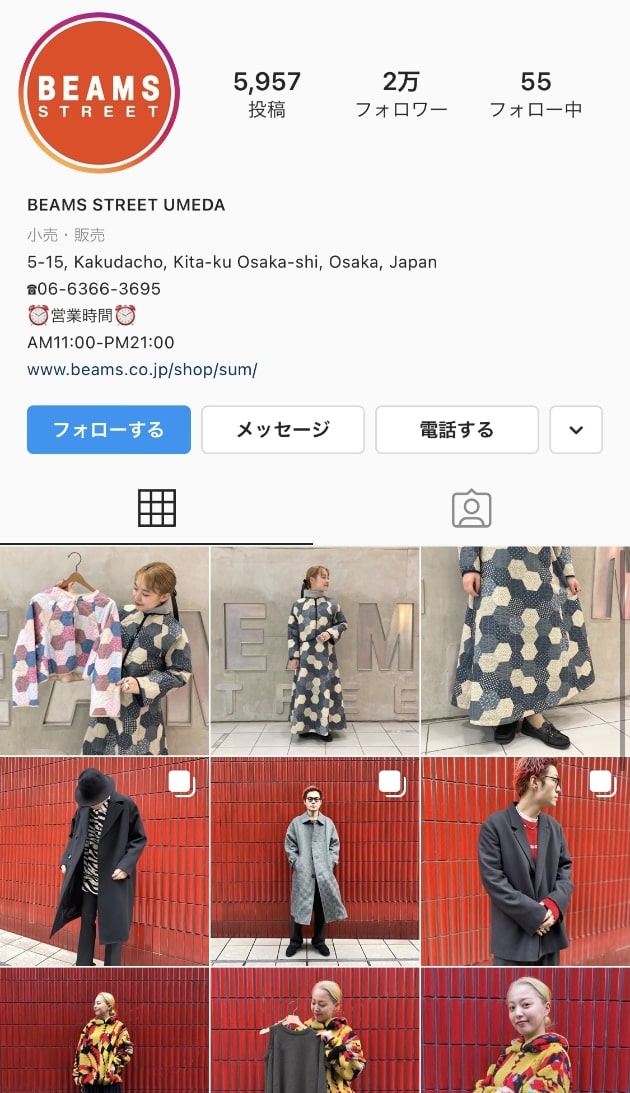Expand suggested accounts with the chevron button
This screenshot has height=1093, width=630.
pos(576,430)
